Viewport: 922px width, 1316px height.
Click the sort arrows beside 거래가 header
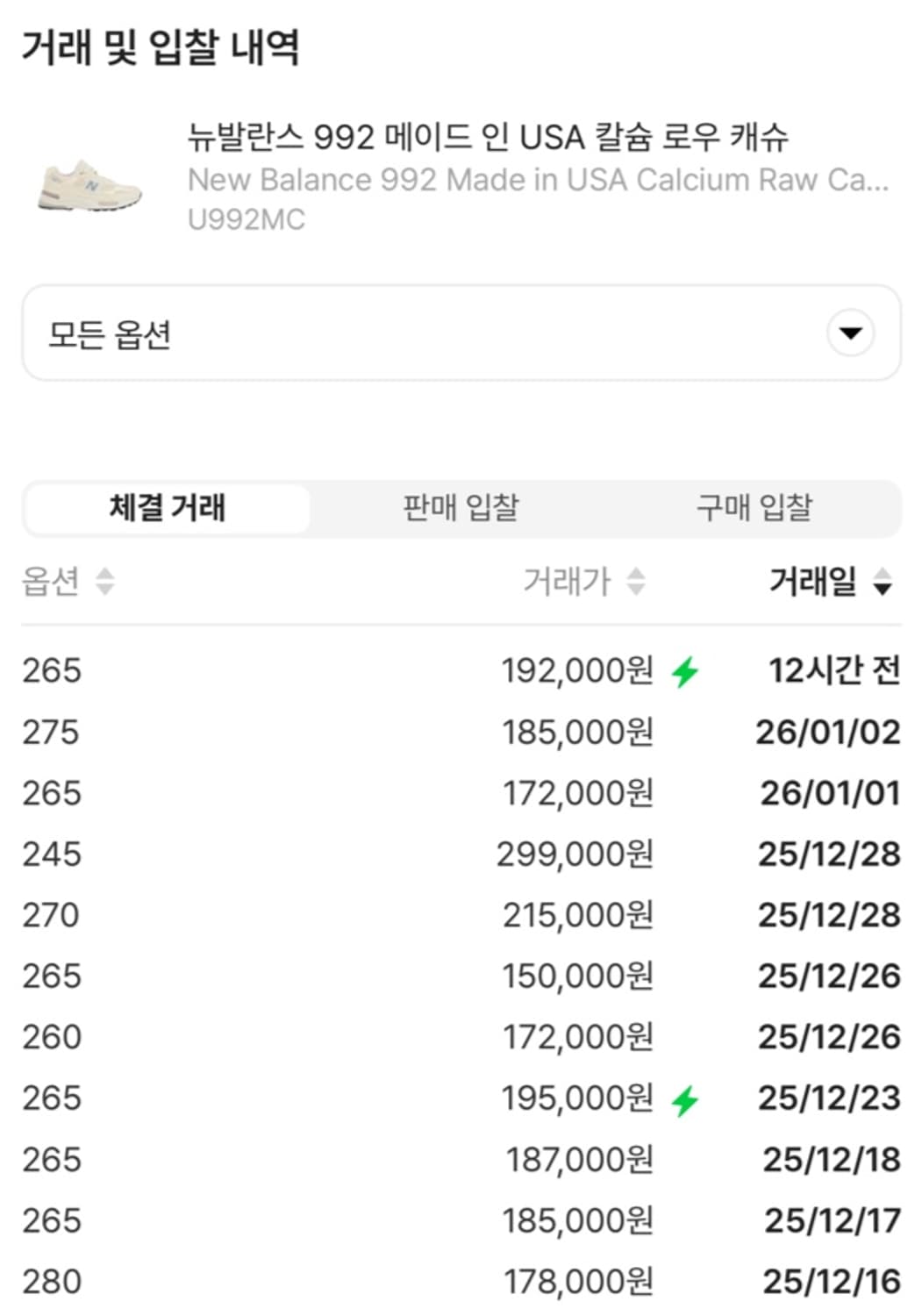coord(635,581)
